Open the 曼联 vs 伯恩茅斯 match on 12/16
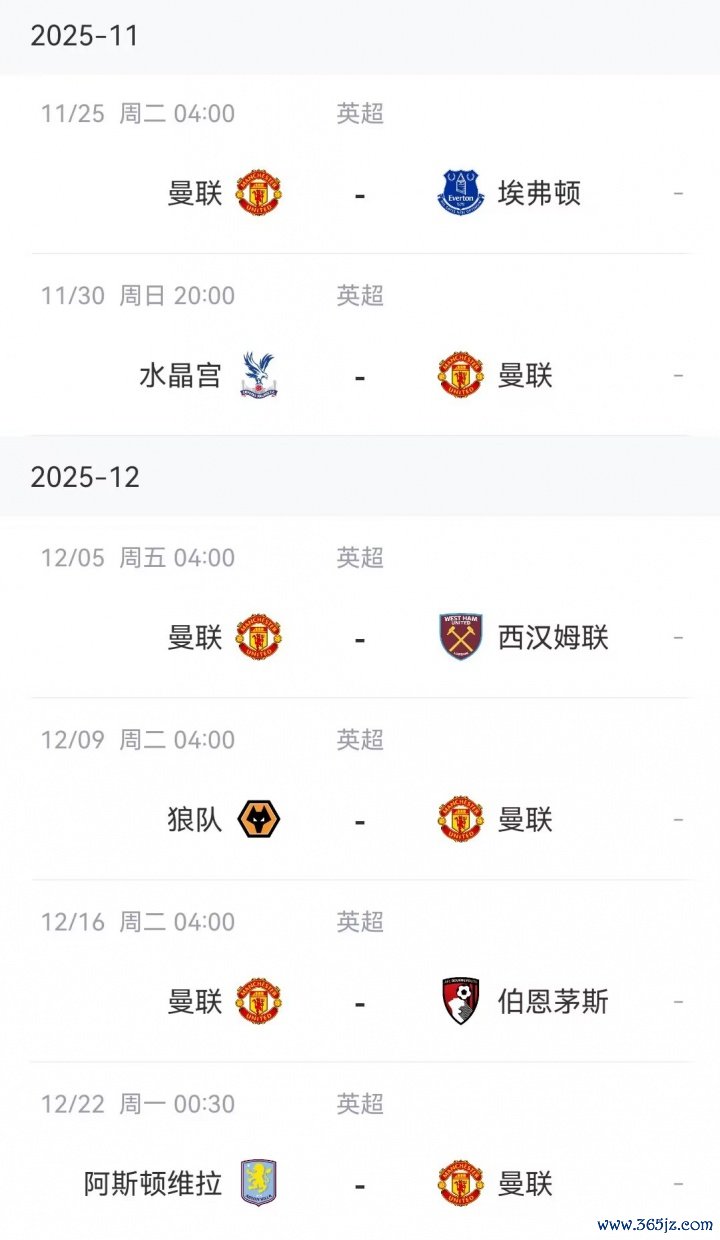 pyautogui.click(x=360, y=1002)
